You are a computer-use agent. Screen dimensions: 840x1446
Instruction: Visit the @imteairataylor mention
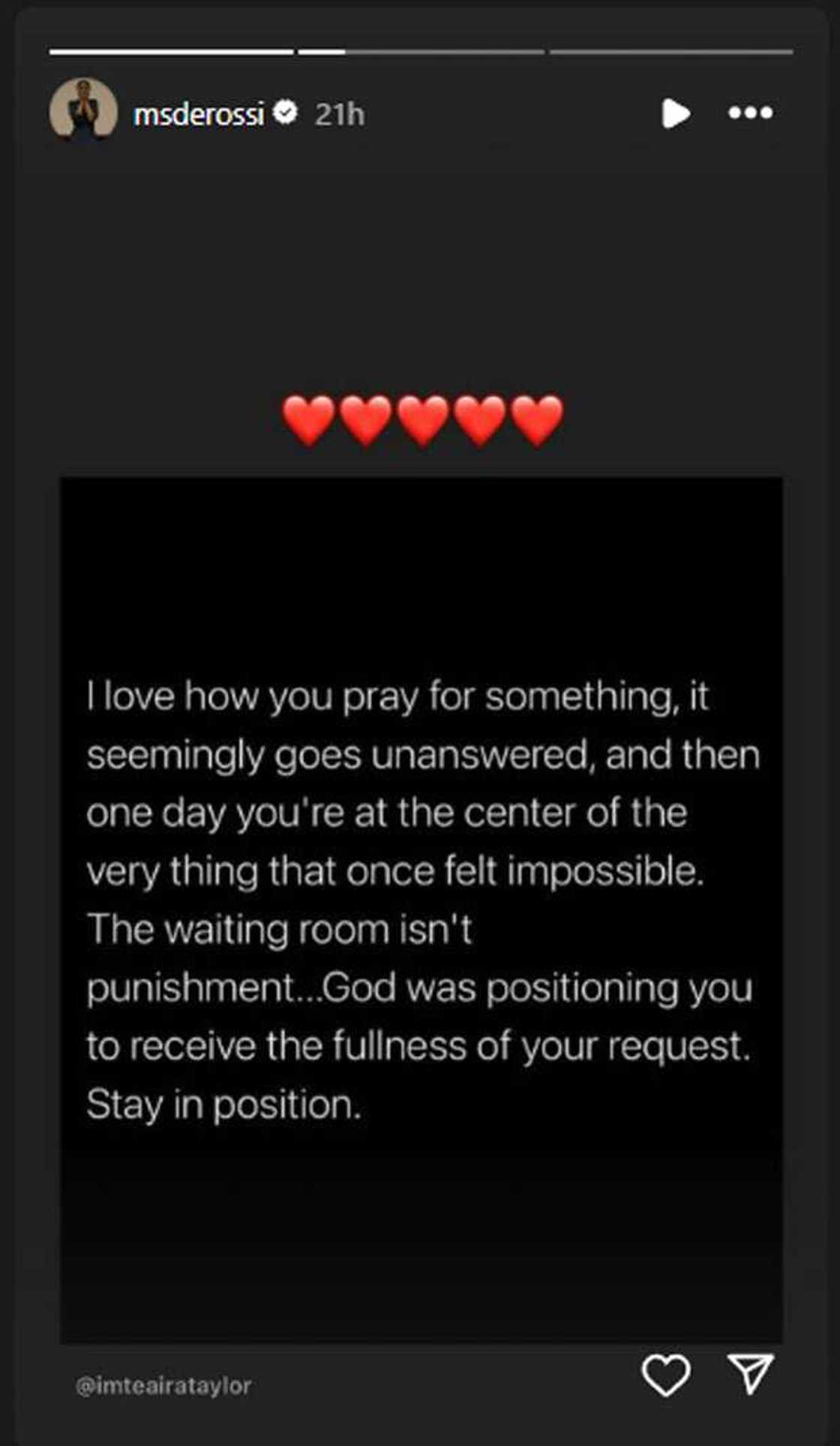[163, 1385]
